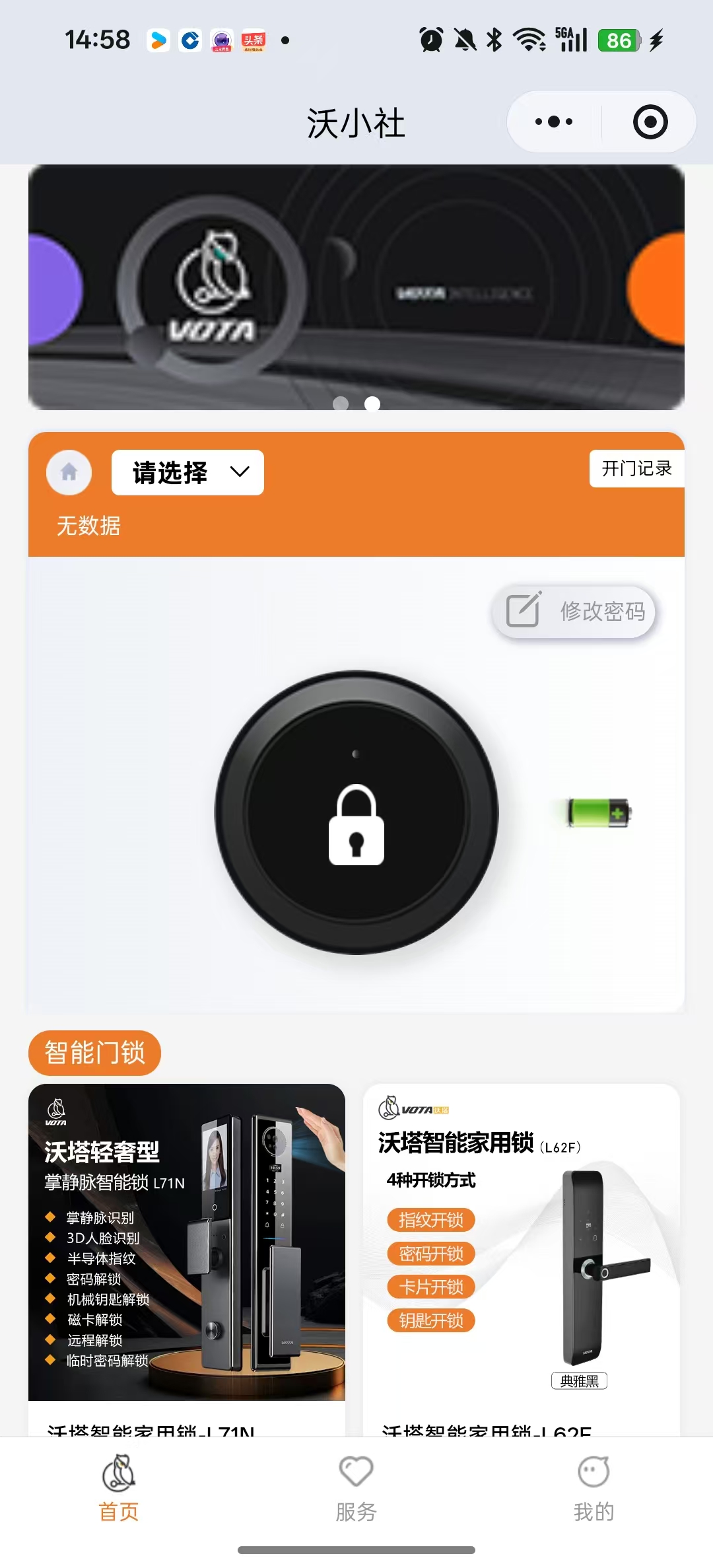
Task: View 开门记录 door opening records
Action: [636, 468]
